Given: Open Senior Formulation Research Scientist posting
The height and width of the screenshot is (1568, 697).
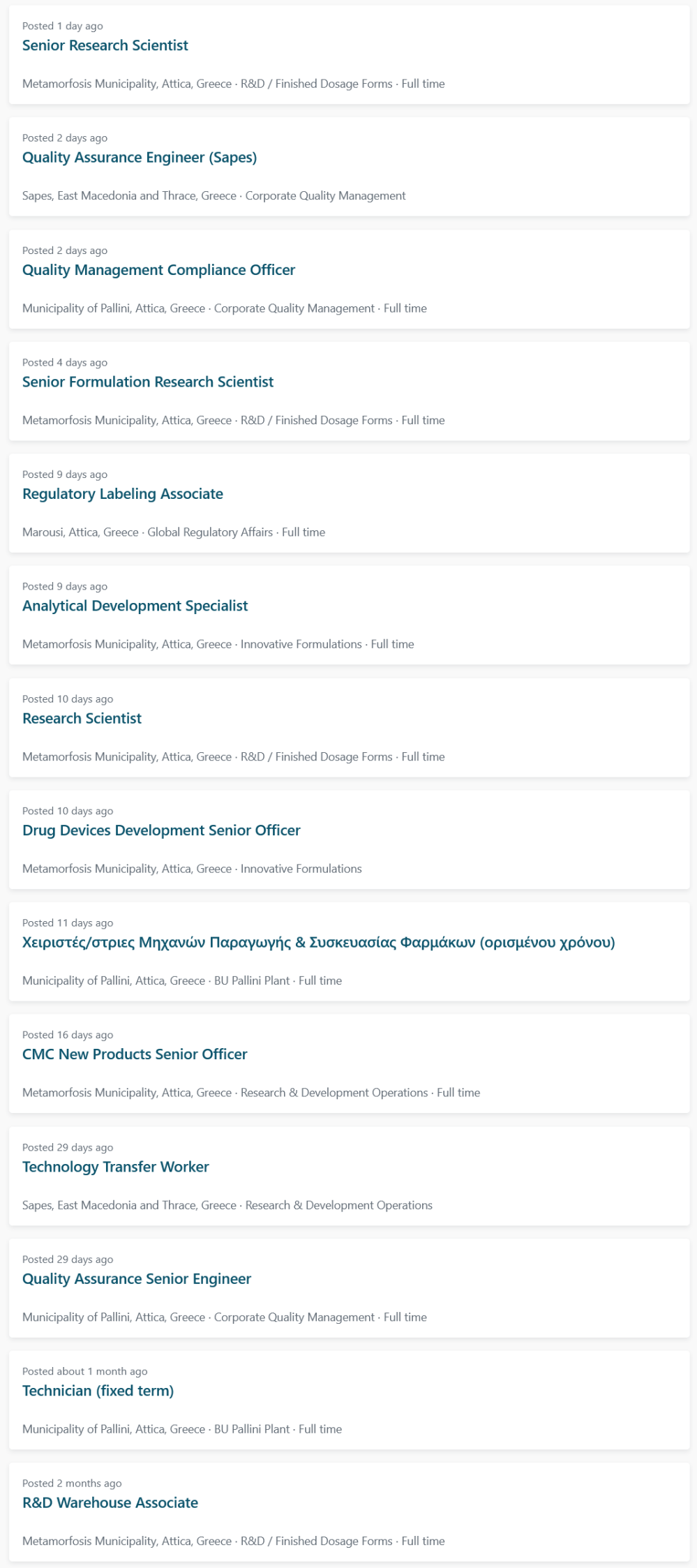Looking at the screenshot, I should tap(148, 382).
